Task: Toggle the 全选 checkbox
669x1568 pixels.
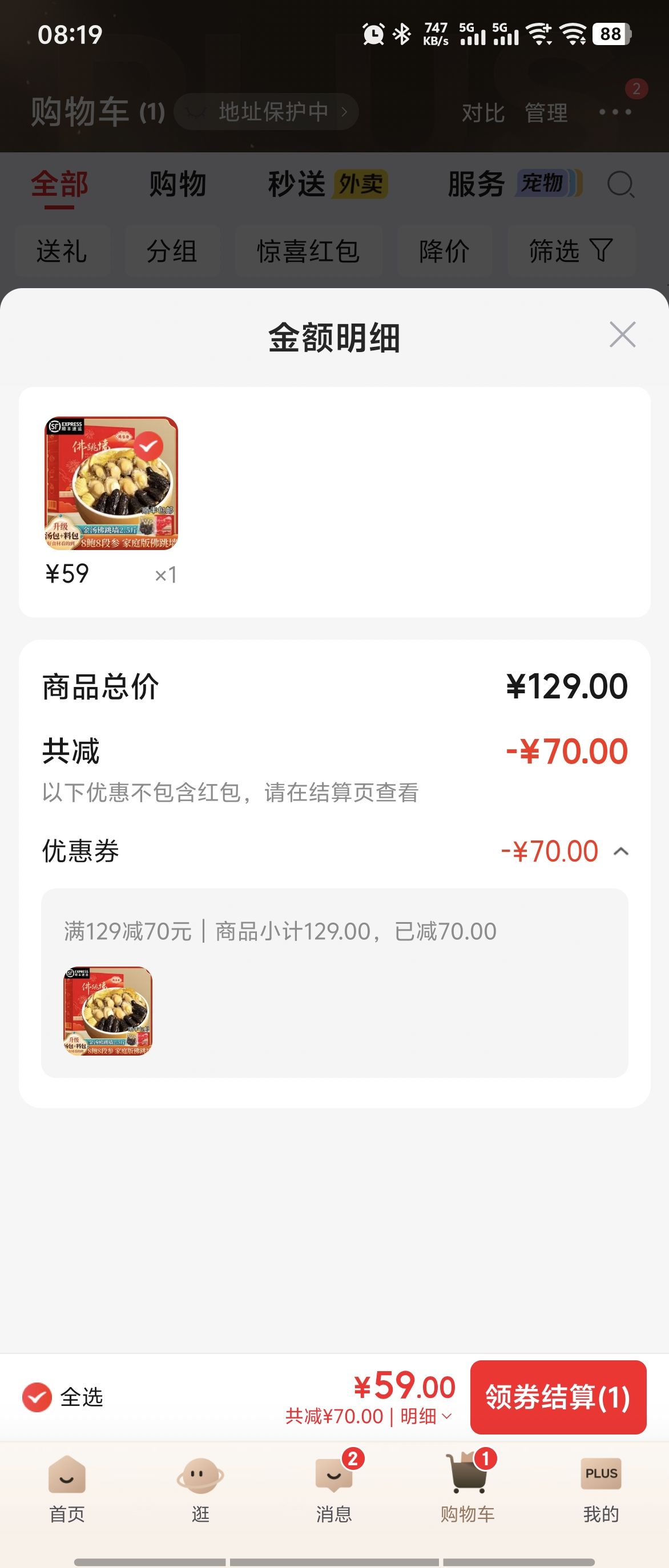Action: point(37,1397)
